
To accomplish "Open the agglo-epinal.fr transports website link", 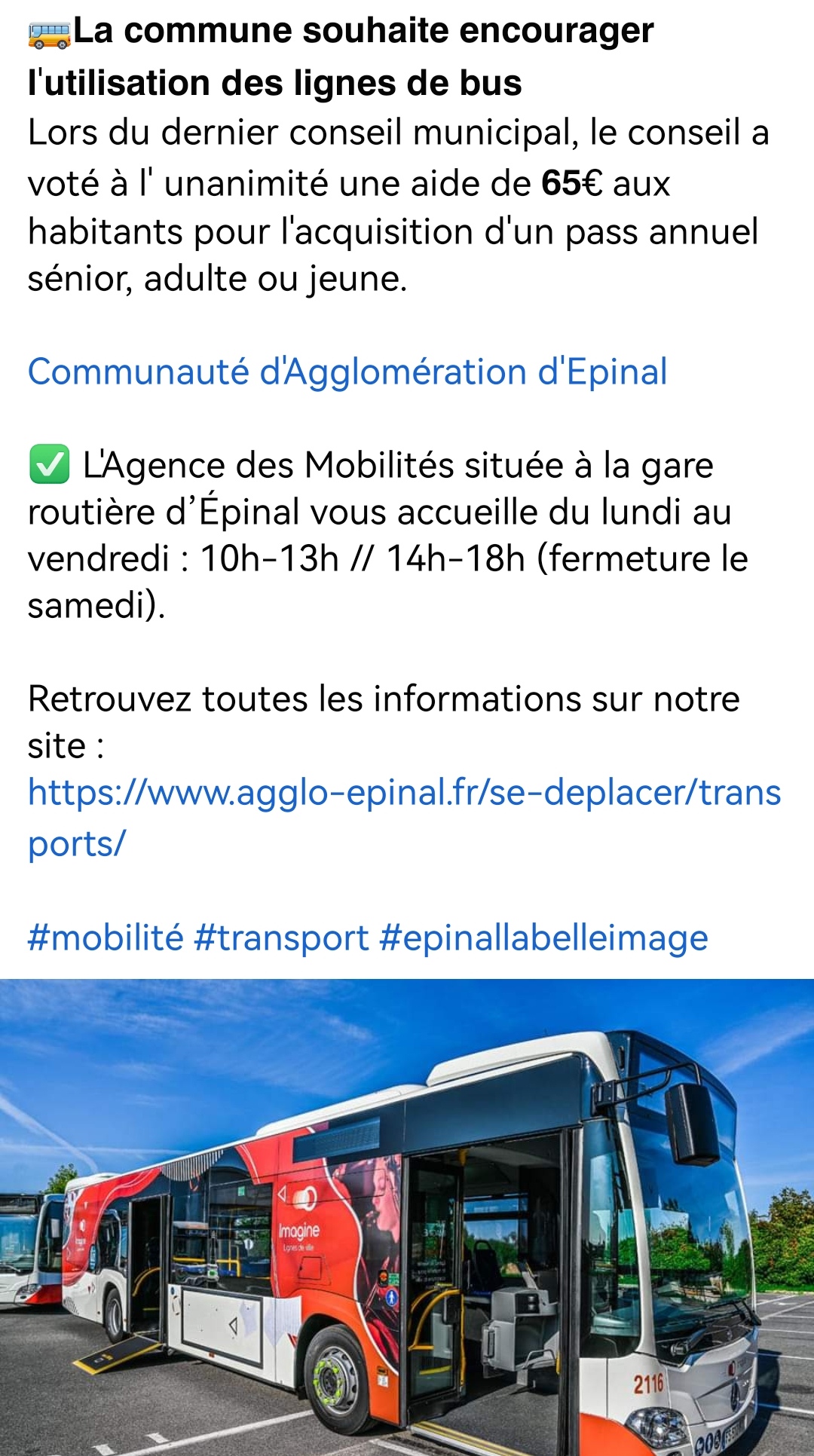I will tap(403, 794).
